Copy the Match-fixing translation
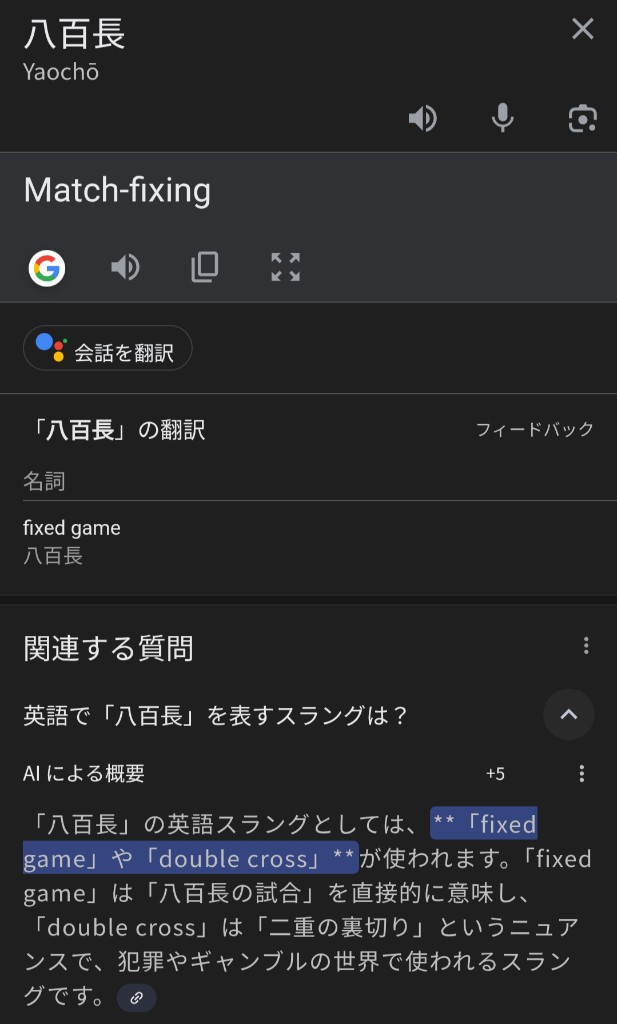 205,267
